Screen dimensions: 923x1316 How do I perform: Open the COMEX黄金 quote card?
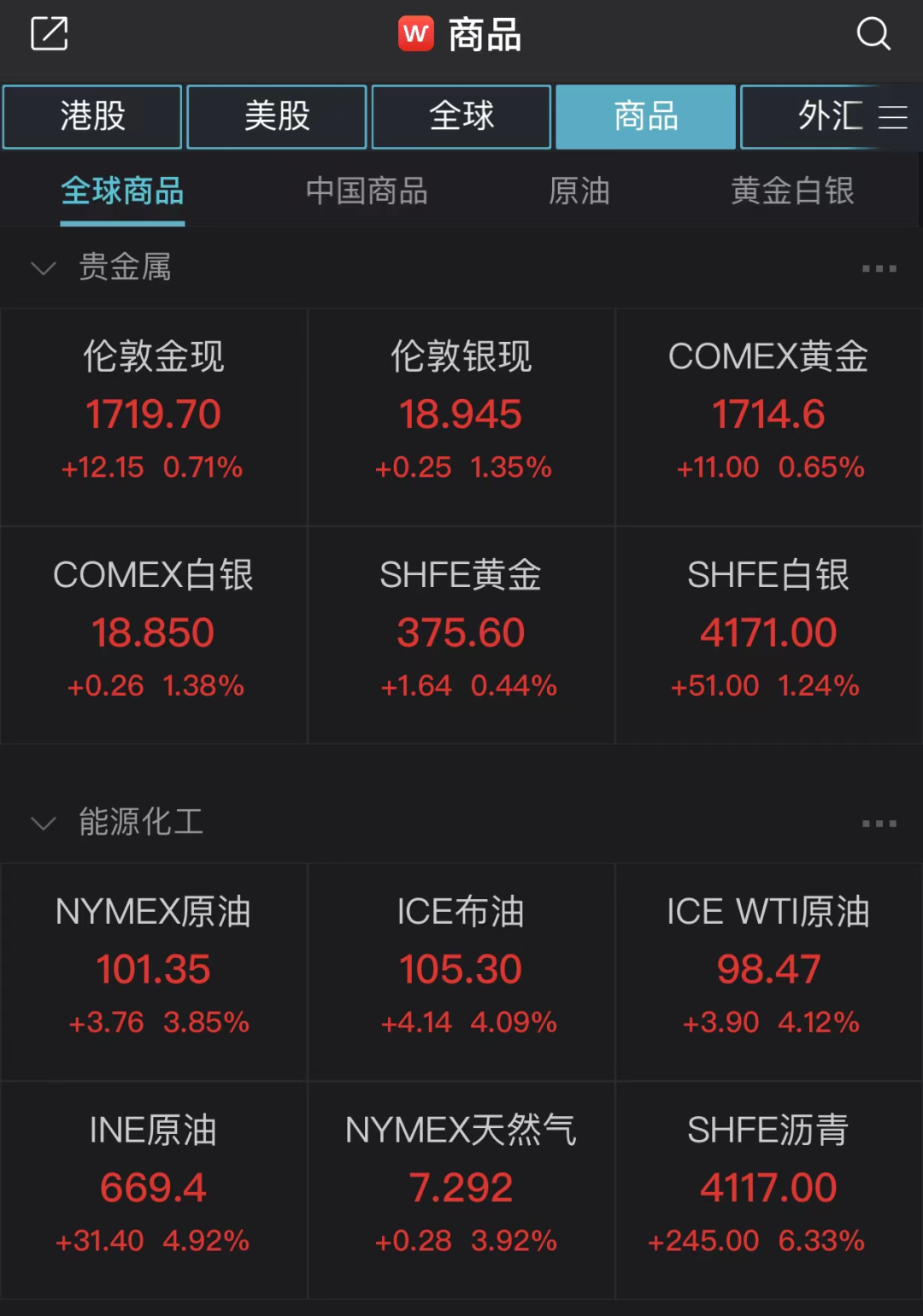tap(768, 415)
